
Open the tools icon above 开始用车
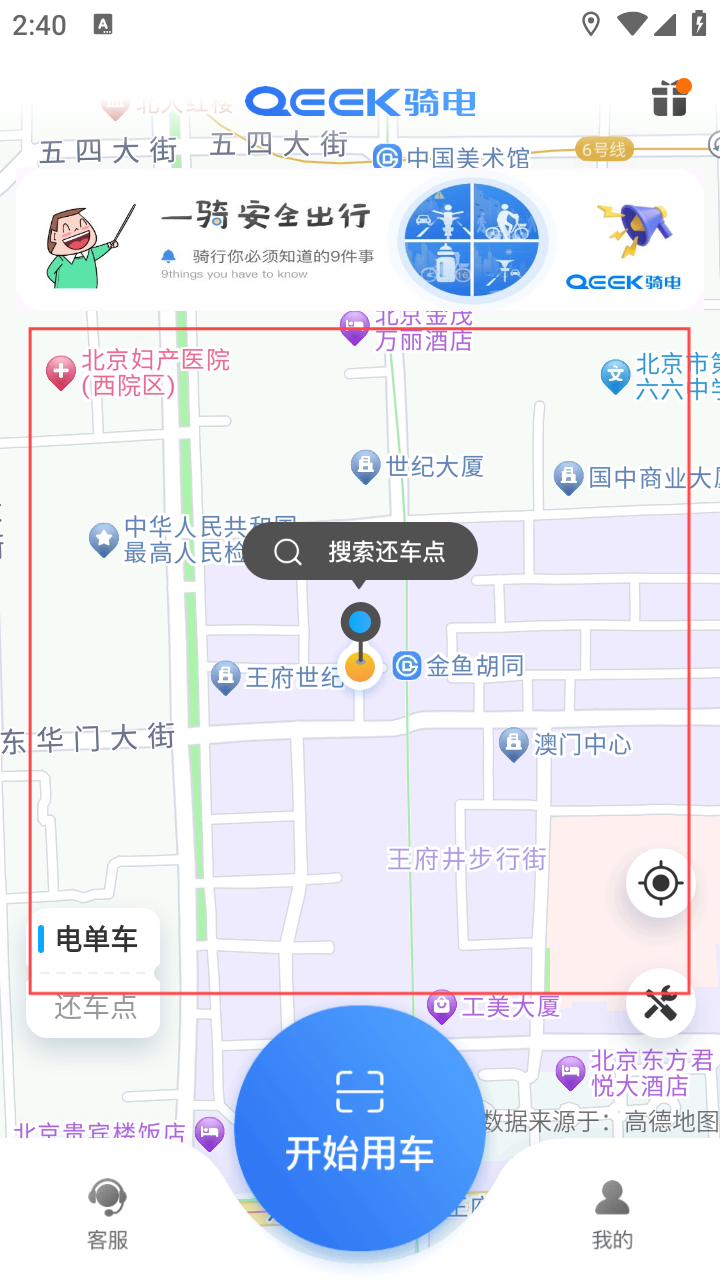659,1005
